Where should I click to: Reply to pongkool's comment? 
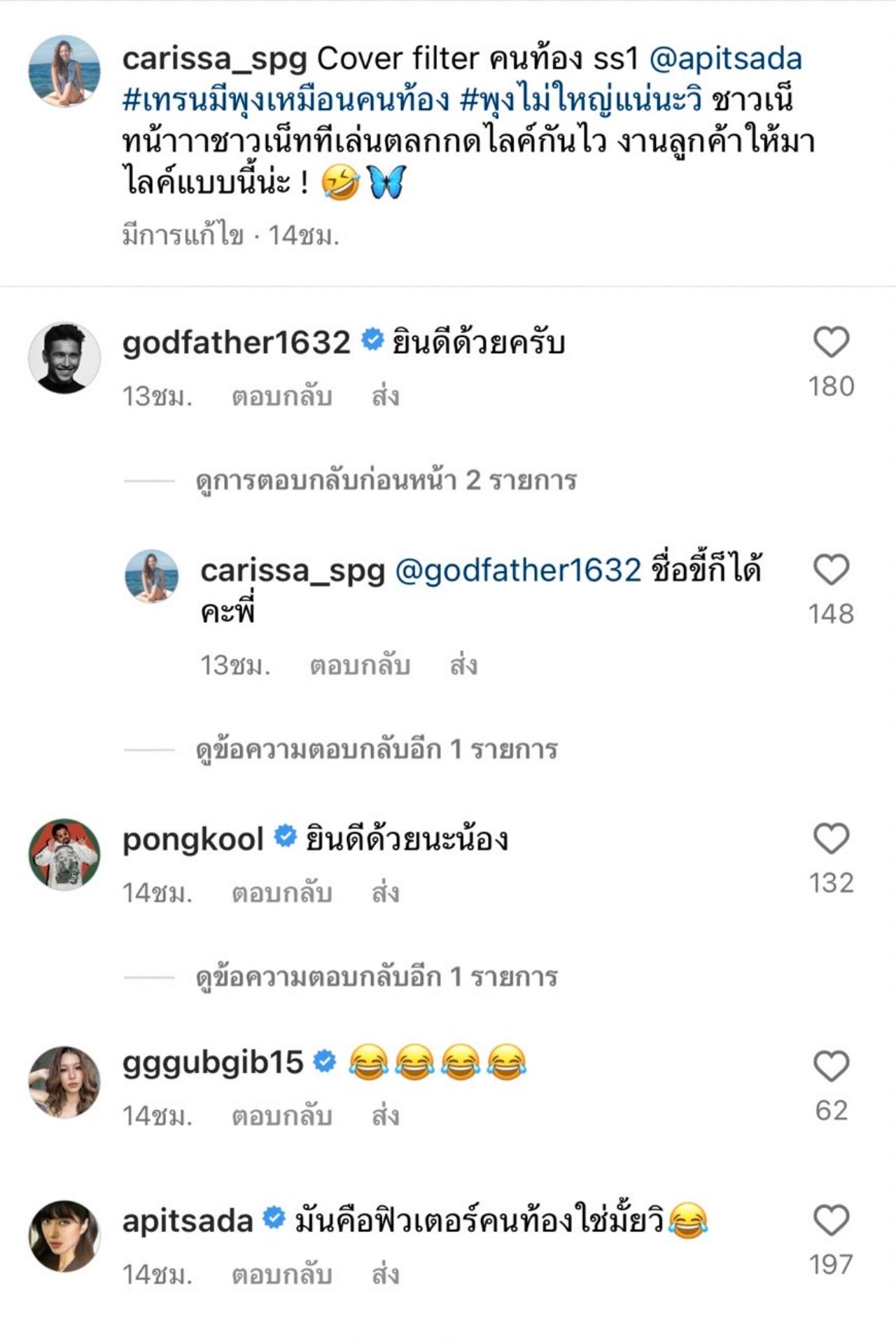click(x=281, y=894)
